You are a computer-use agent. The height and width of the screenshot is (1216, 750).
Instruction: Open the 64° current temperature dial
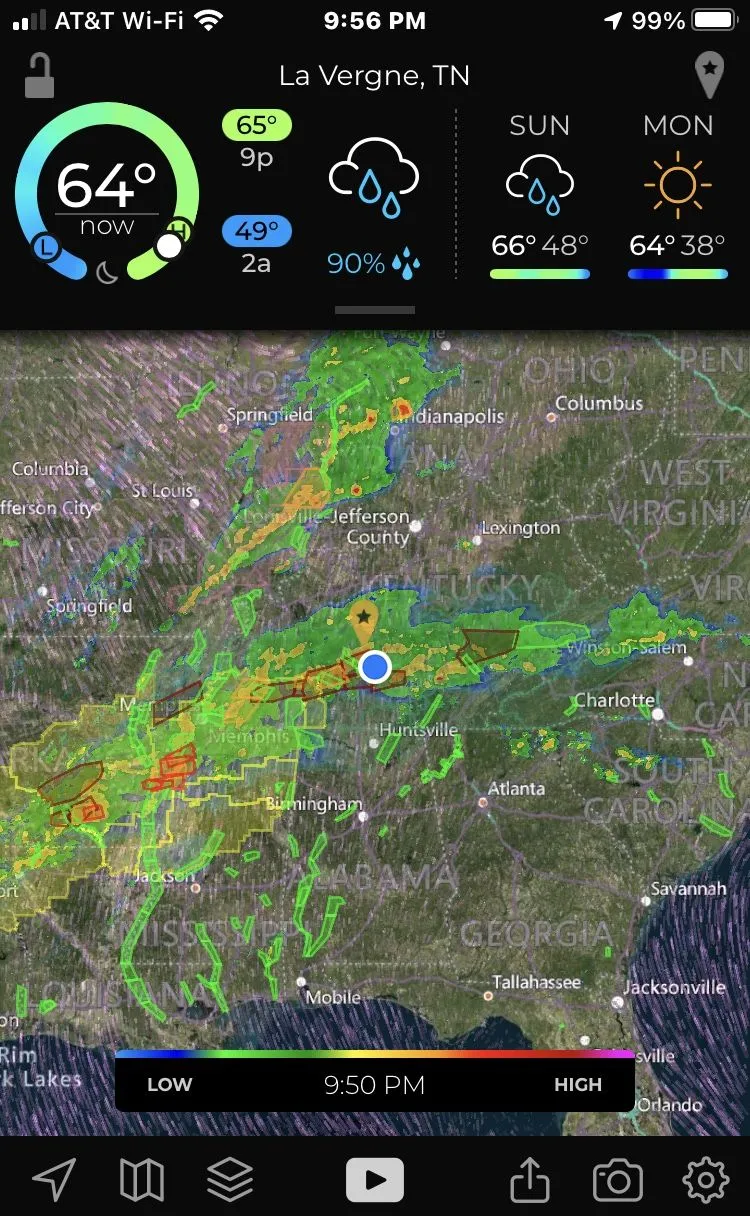pyautogui.click(x=106, y=192)
